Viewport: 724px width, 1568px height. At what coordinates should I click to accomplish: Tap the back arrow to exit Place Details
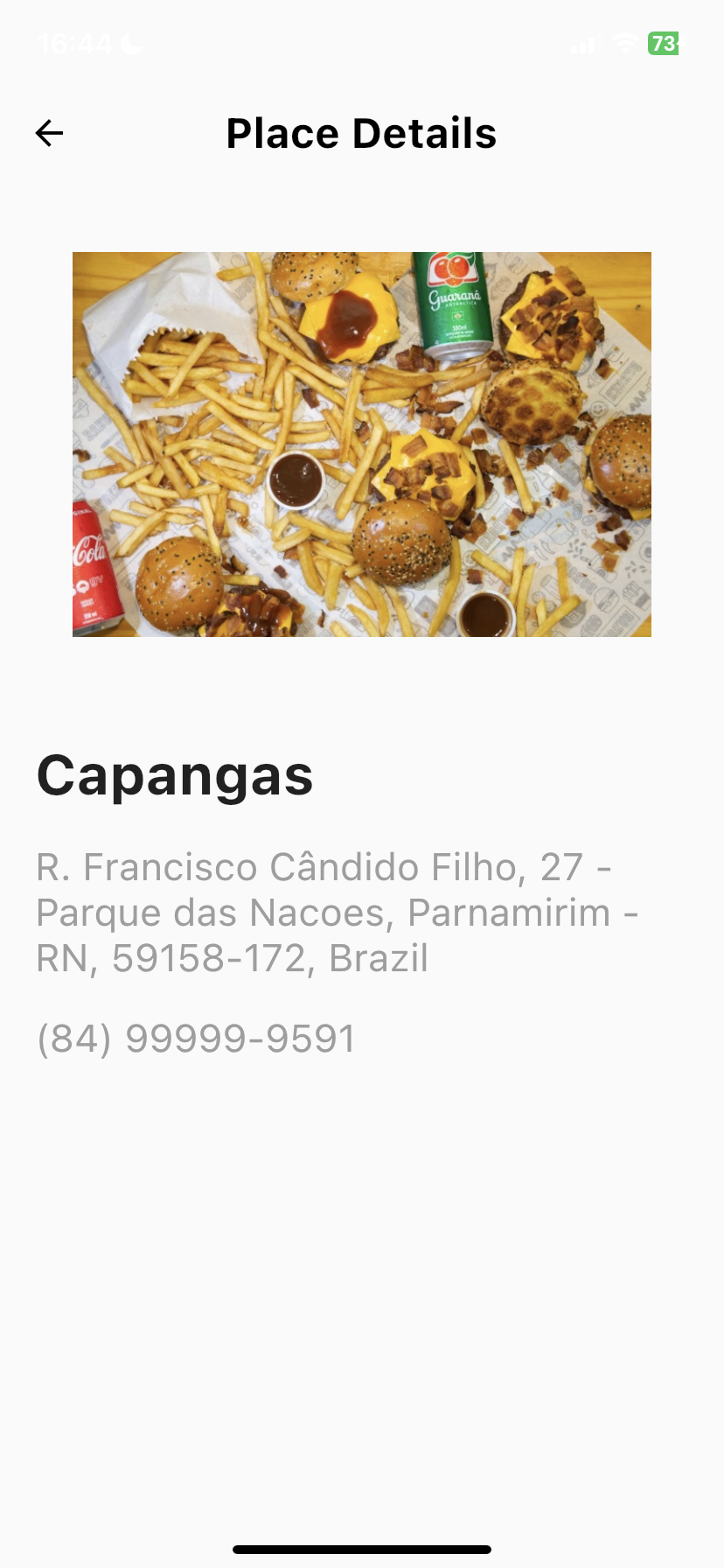tap(48, 133)
